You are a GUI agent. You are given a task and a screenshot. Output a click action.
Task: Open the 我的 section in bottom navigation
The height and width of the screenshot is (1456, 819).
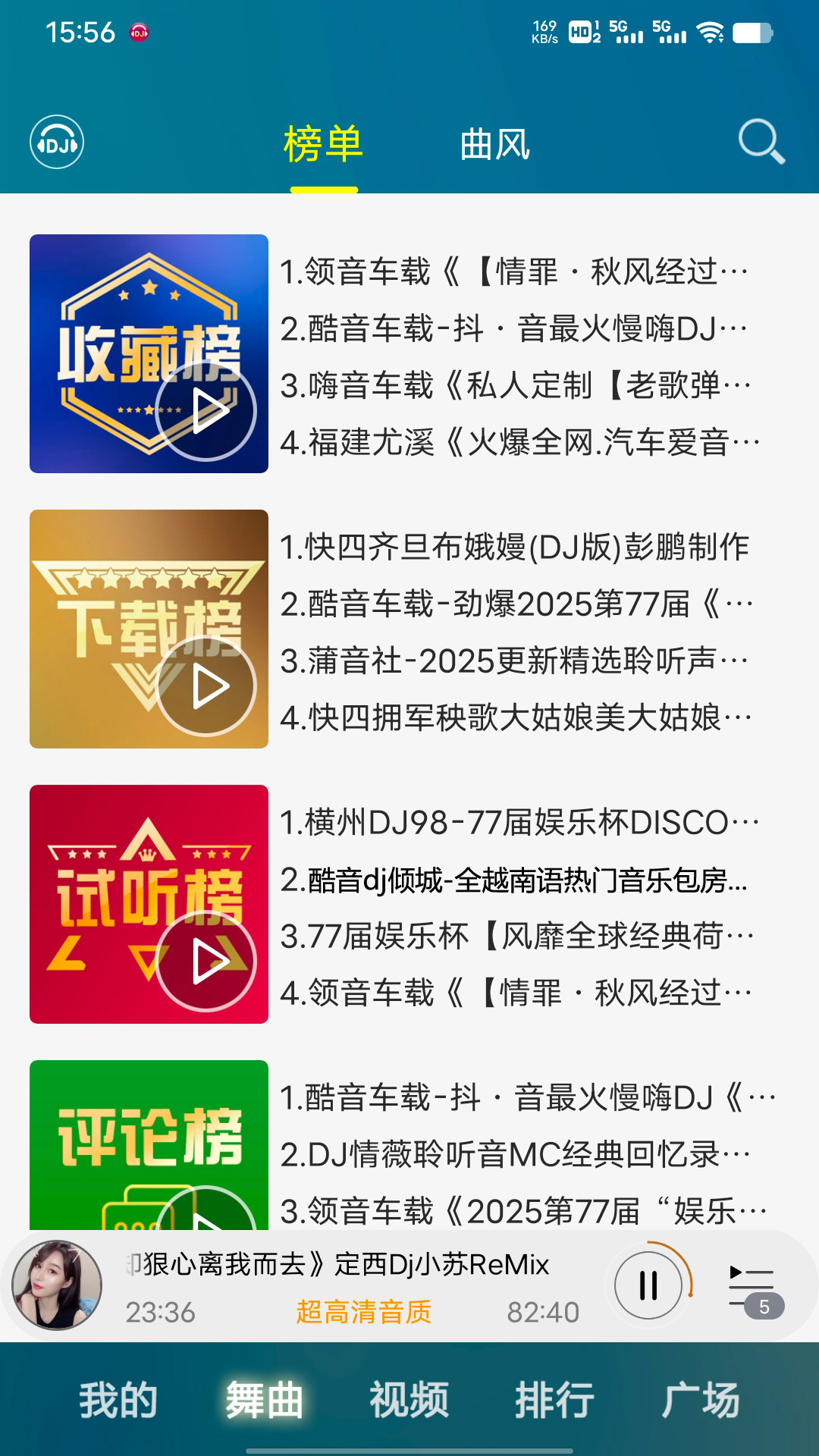pos(118,1399)
